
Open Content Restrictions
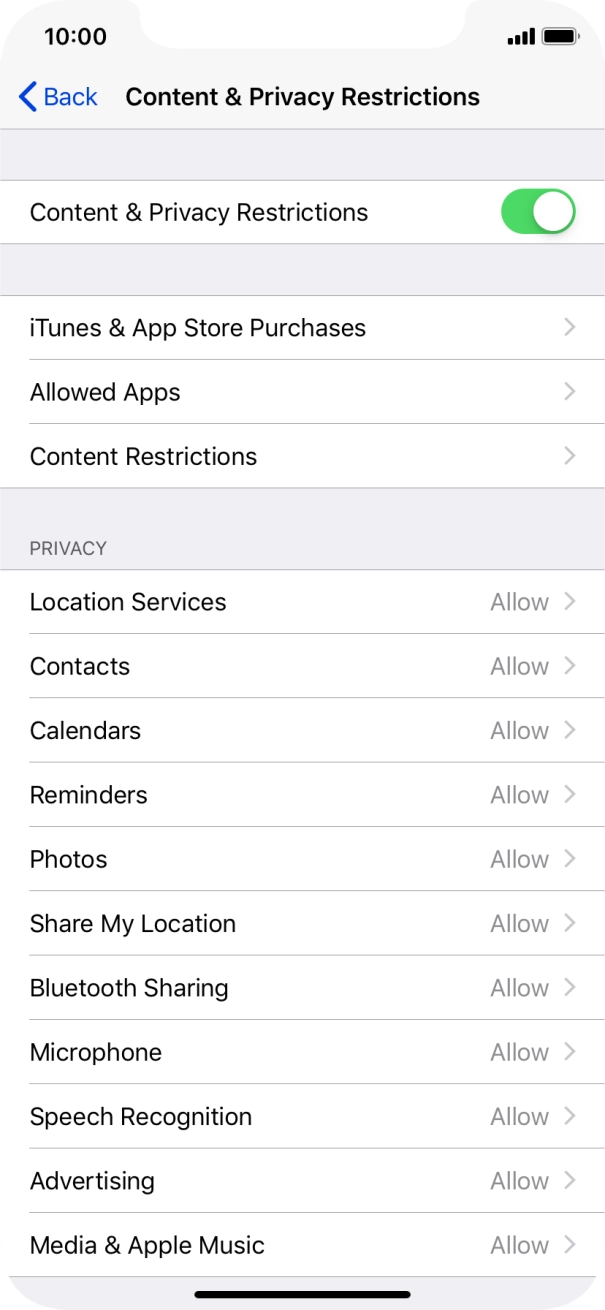302,456
